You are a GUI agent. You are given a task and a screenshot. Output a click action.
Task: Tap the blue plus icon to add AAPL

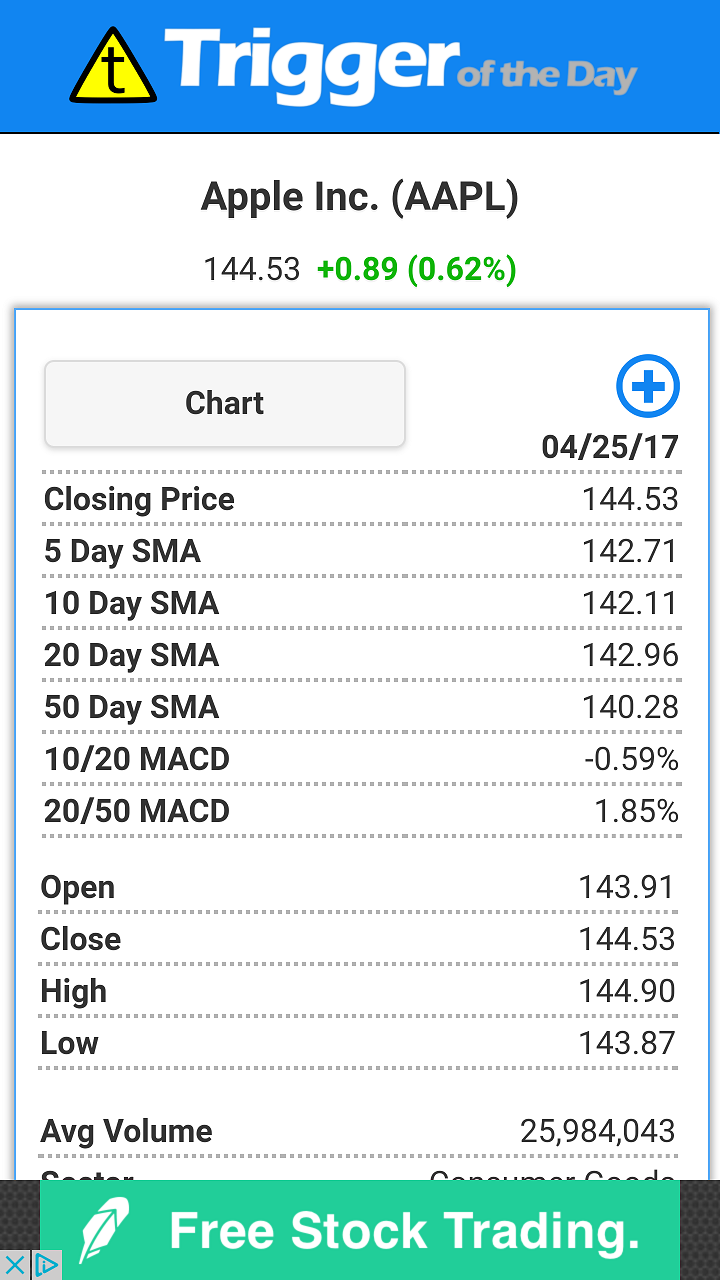pos(648,386)
